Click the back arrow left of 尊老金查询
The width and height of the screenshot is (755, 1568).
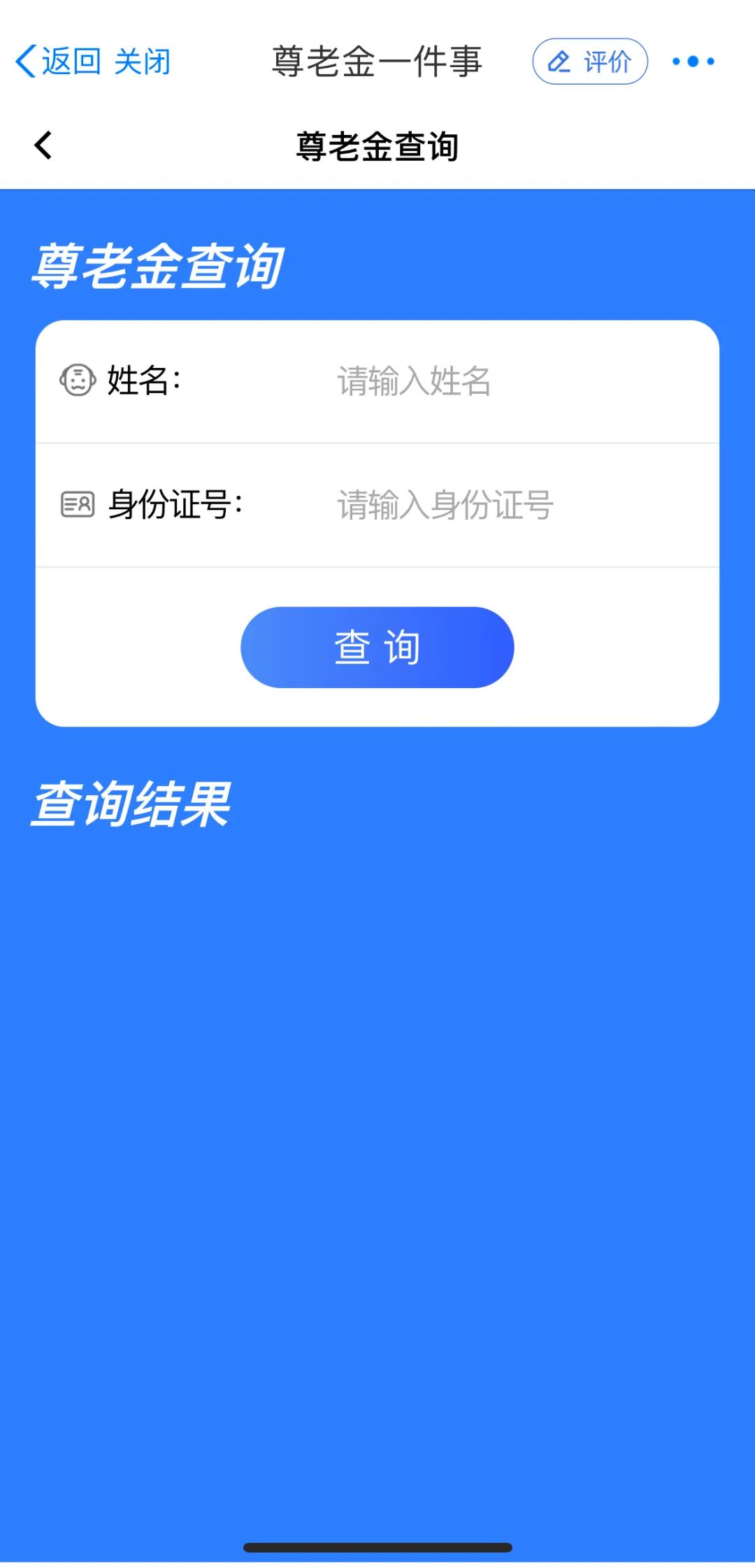[x=43, y=145]
